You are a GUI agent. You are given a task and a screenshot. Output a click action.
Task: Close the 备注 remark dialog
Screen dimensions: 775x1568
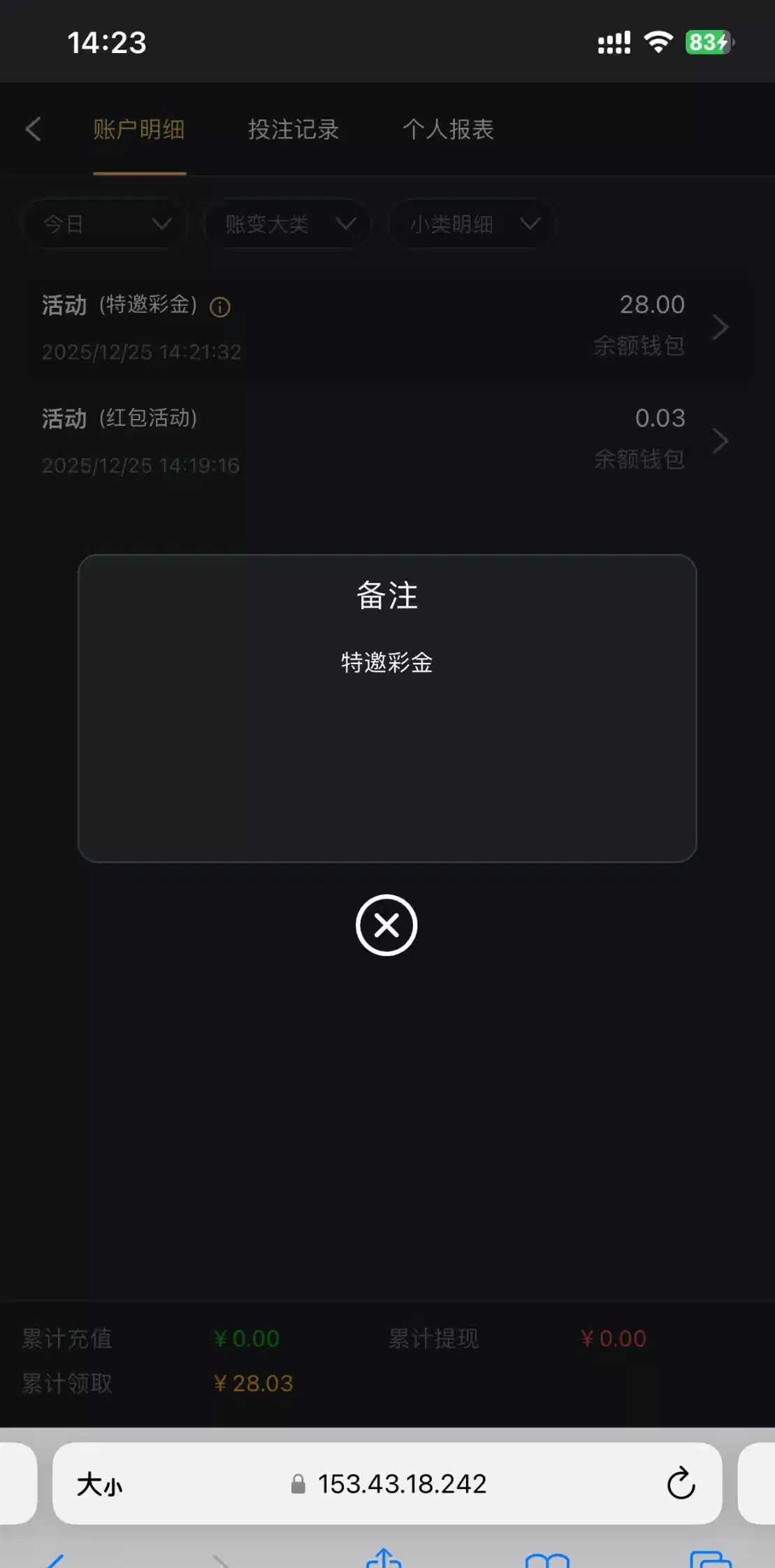click(386, 925)
